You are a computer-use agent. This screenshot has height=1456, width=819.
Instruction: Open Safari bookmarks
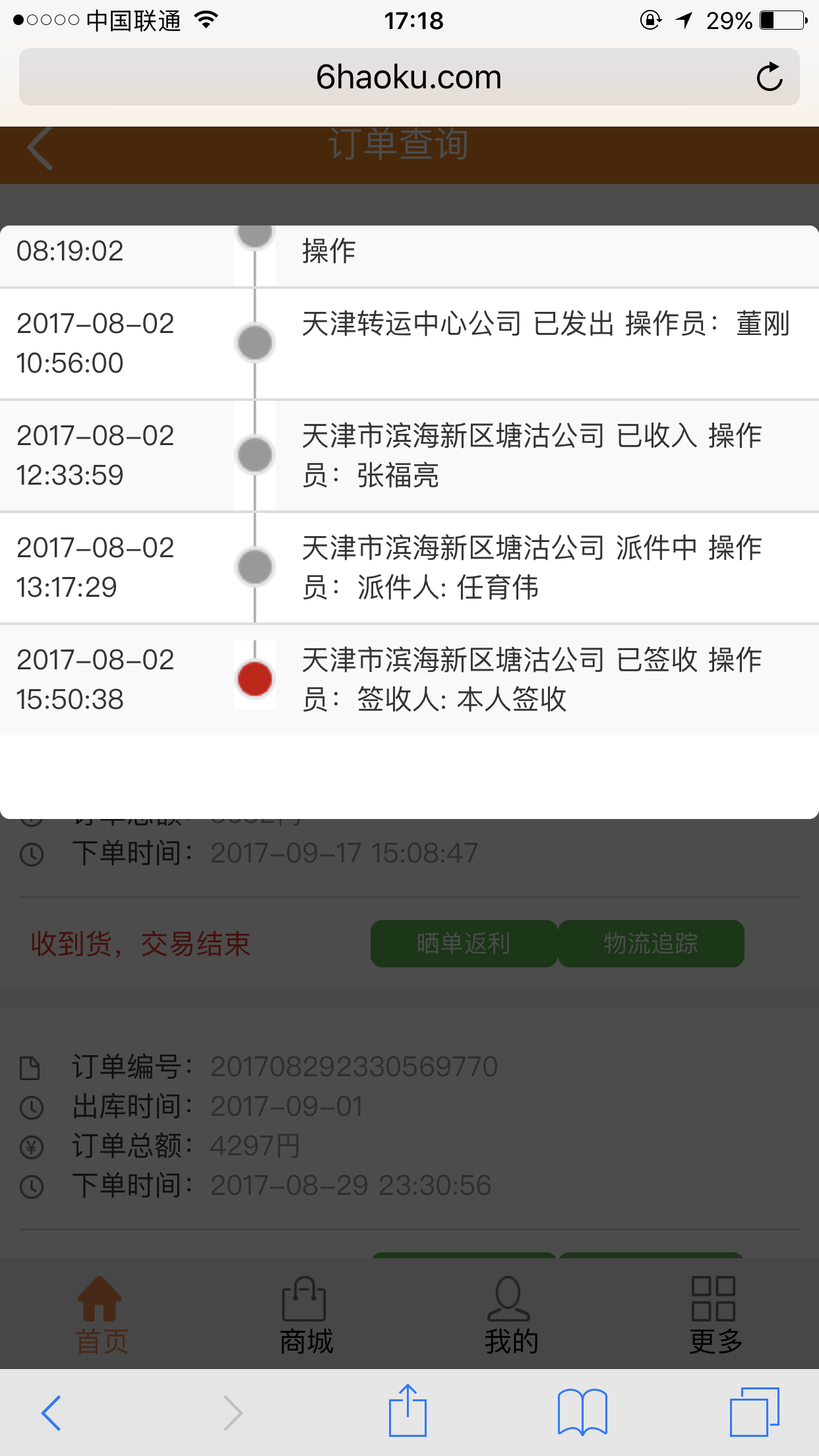pos(582,1412)
